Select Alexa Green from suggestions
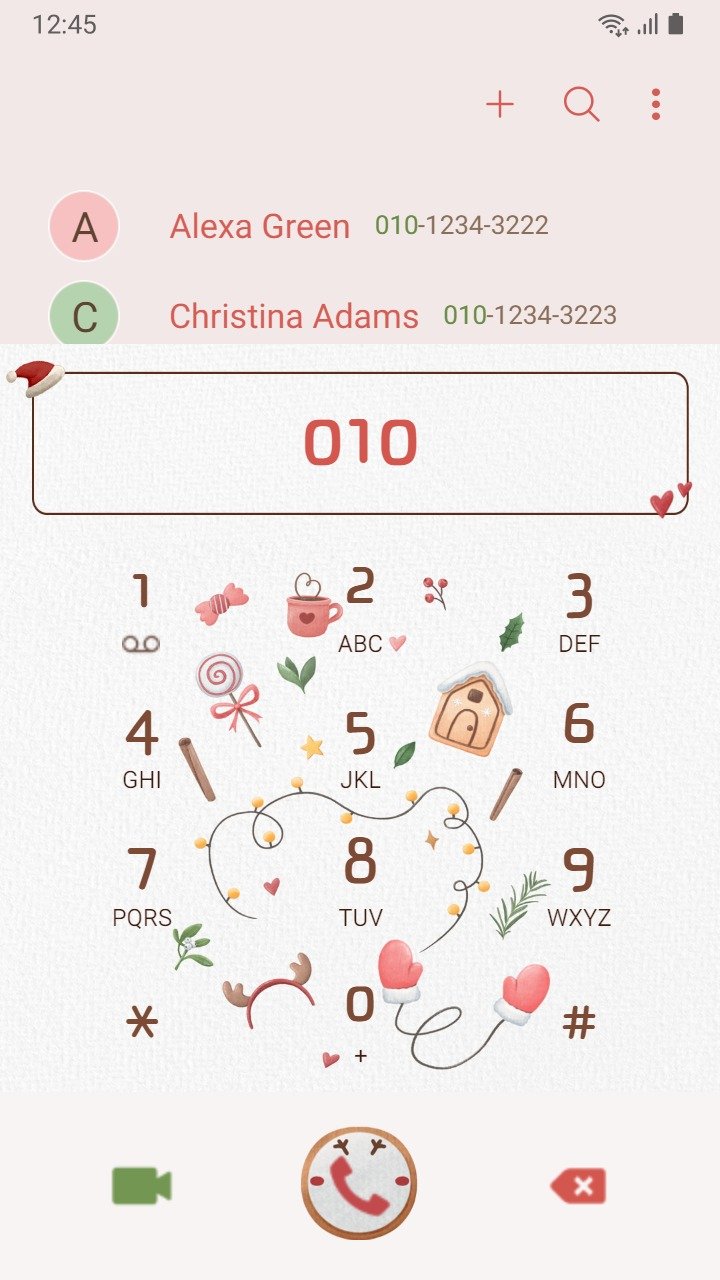Image resolution: width=720 pixels, height=1280 pixels. (360, 226)
